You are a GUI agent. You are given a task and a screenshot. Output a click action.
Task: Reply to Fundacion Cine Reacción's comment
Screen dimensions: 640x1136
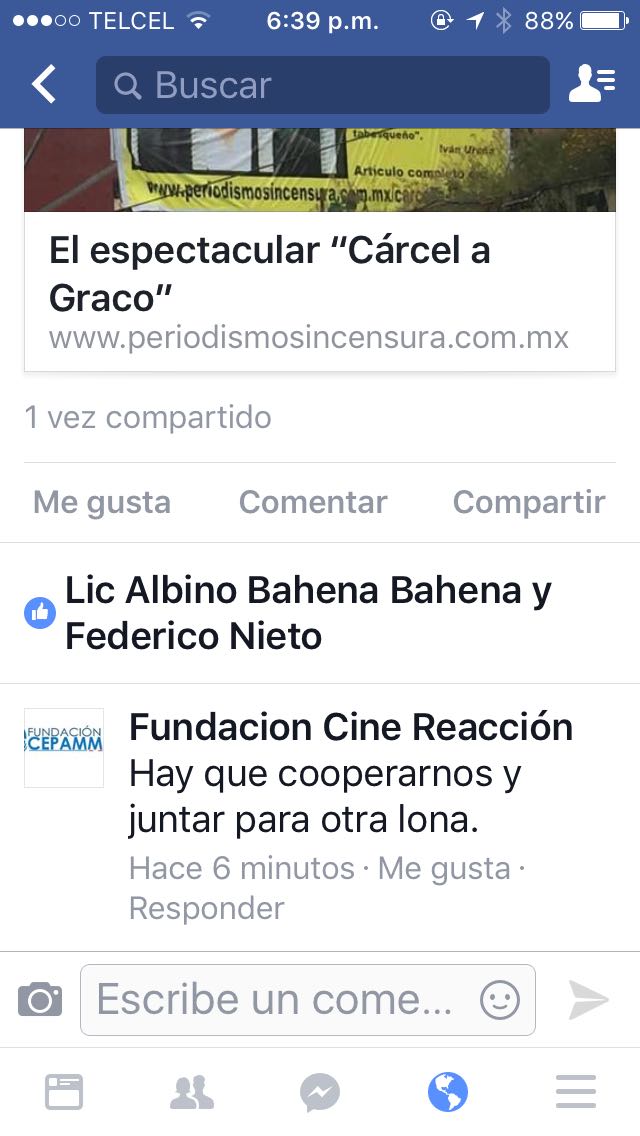click(x=207, y=908)
